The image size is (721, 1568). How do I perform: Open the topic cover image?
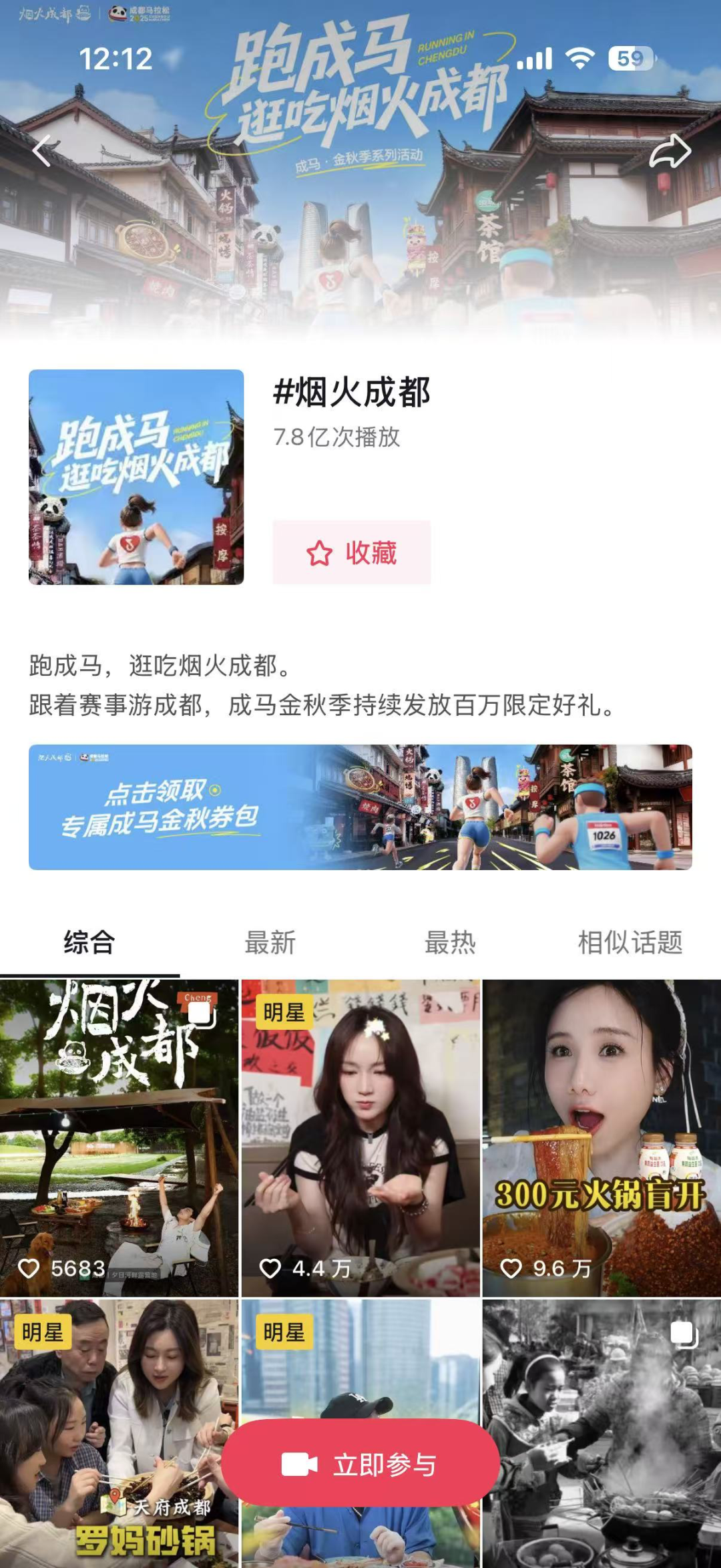pyautogui.click(x=136, y=477)
